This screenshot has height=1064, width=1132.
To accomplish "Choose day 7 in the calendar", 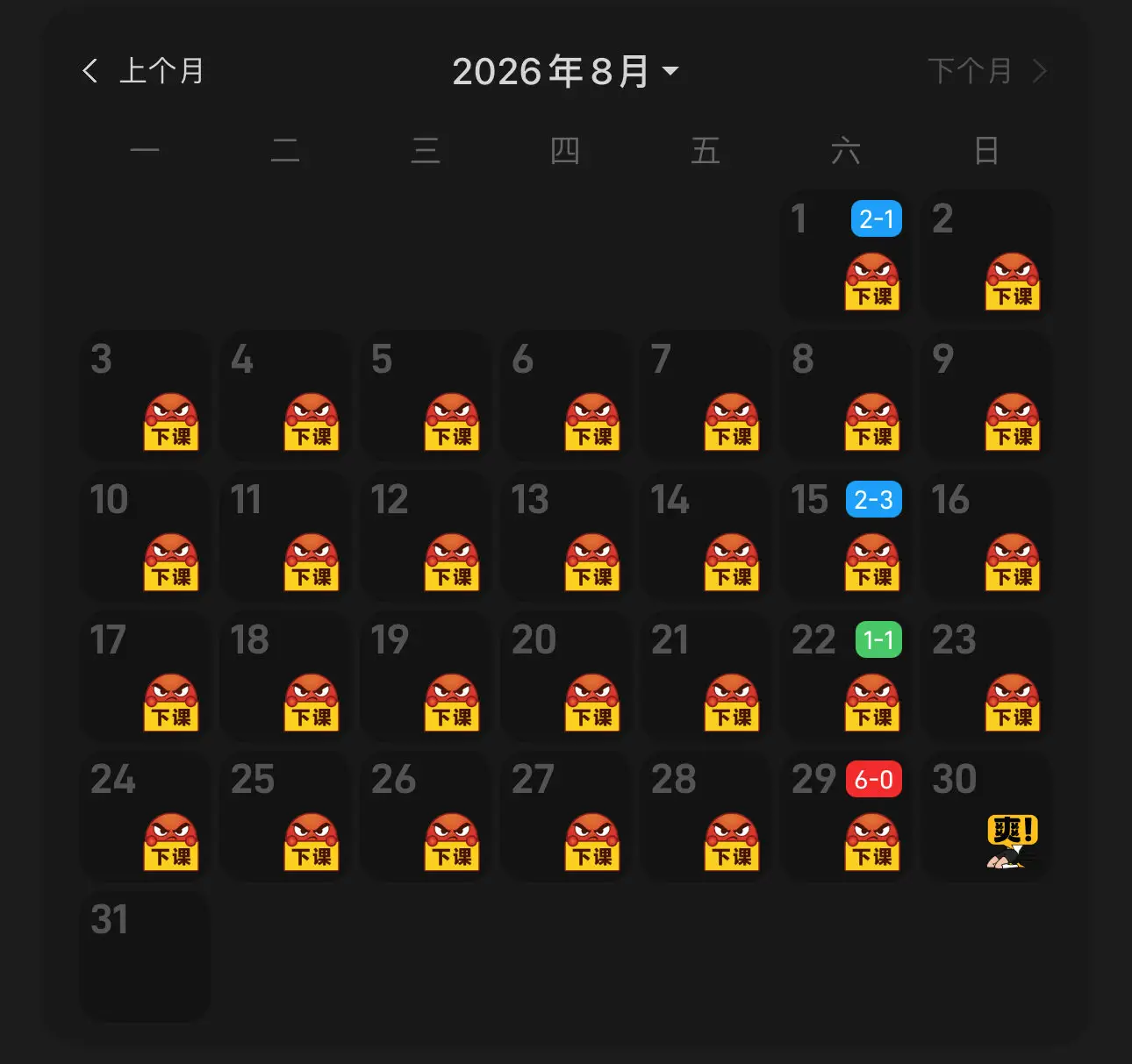I will tap(706, 396).
